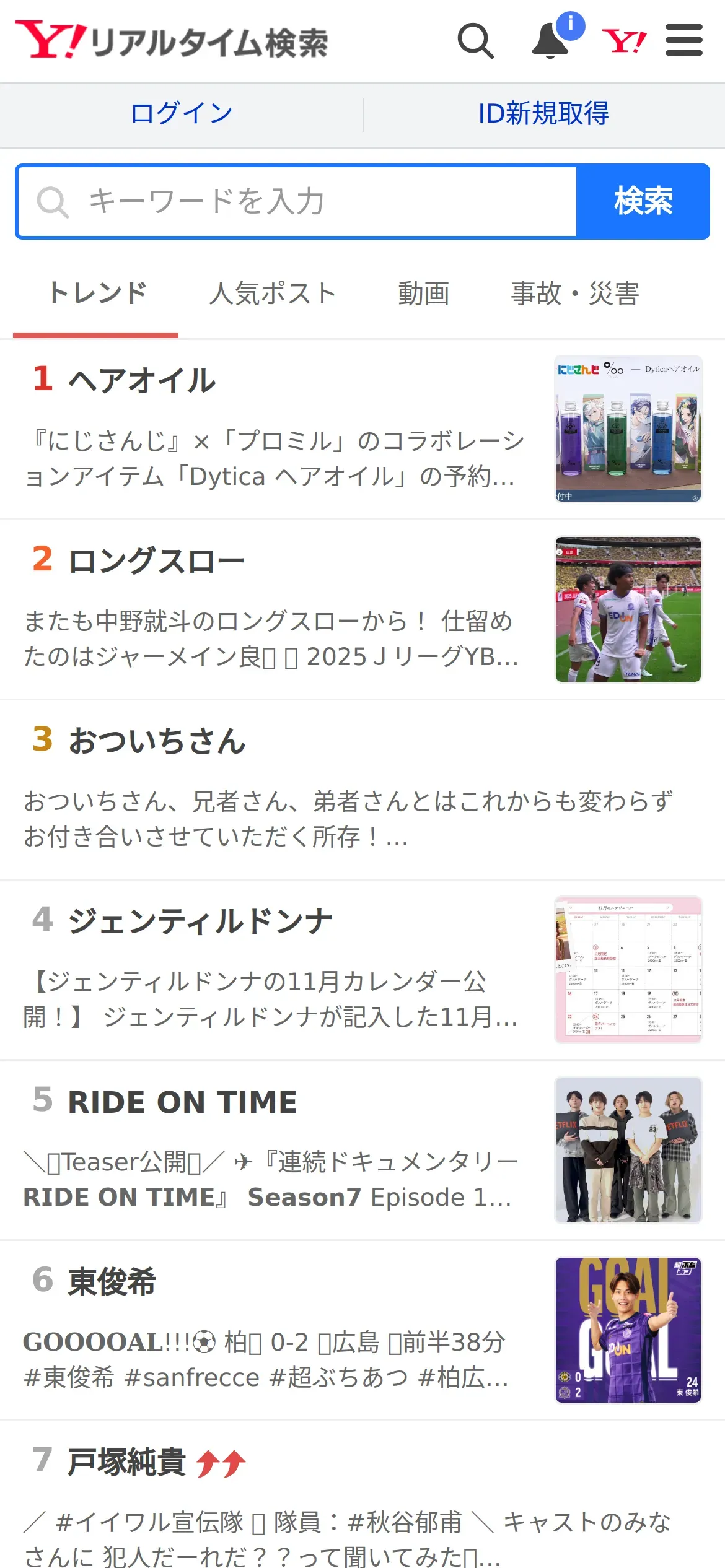
Task: Open the hamburger menu
Action: pyautogui.click(x=683, y=41)
